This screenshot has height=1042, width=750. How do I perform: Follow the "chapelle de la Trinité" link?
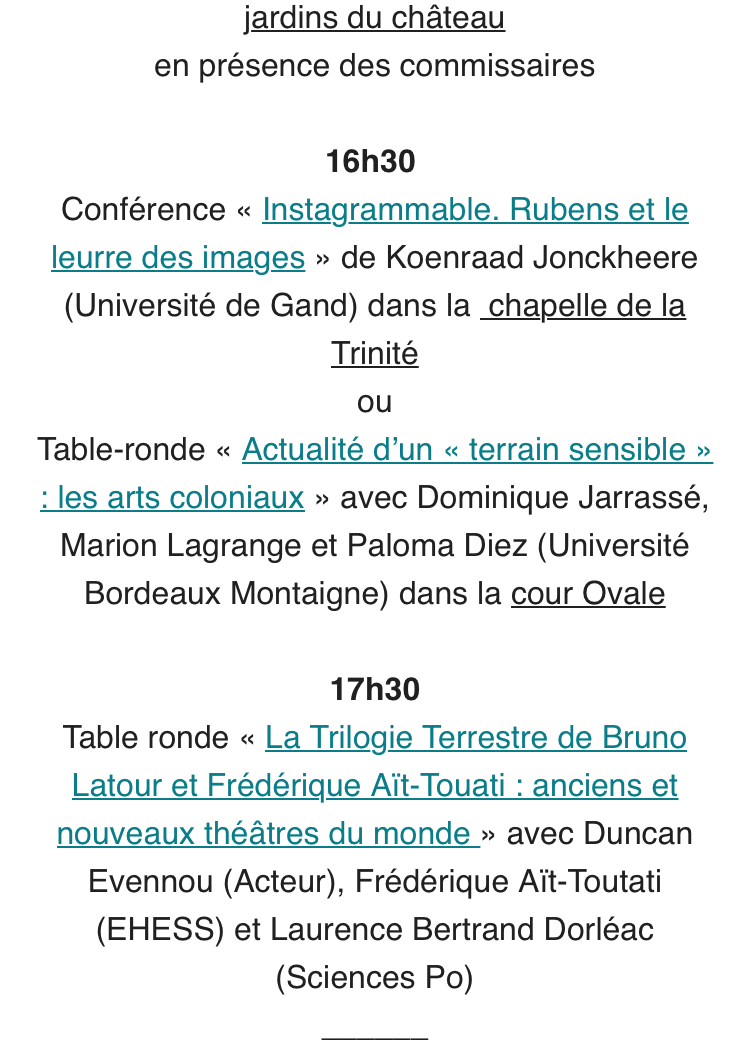point(587,306)
